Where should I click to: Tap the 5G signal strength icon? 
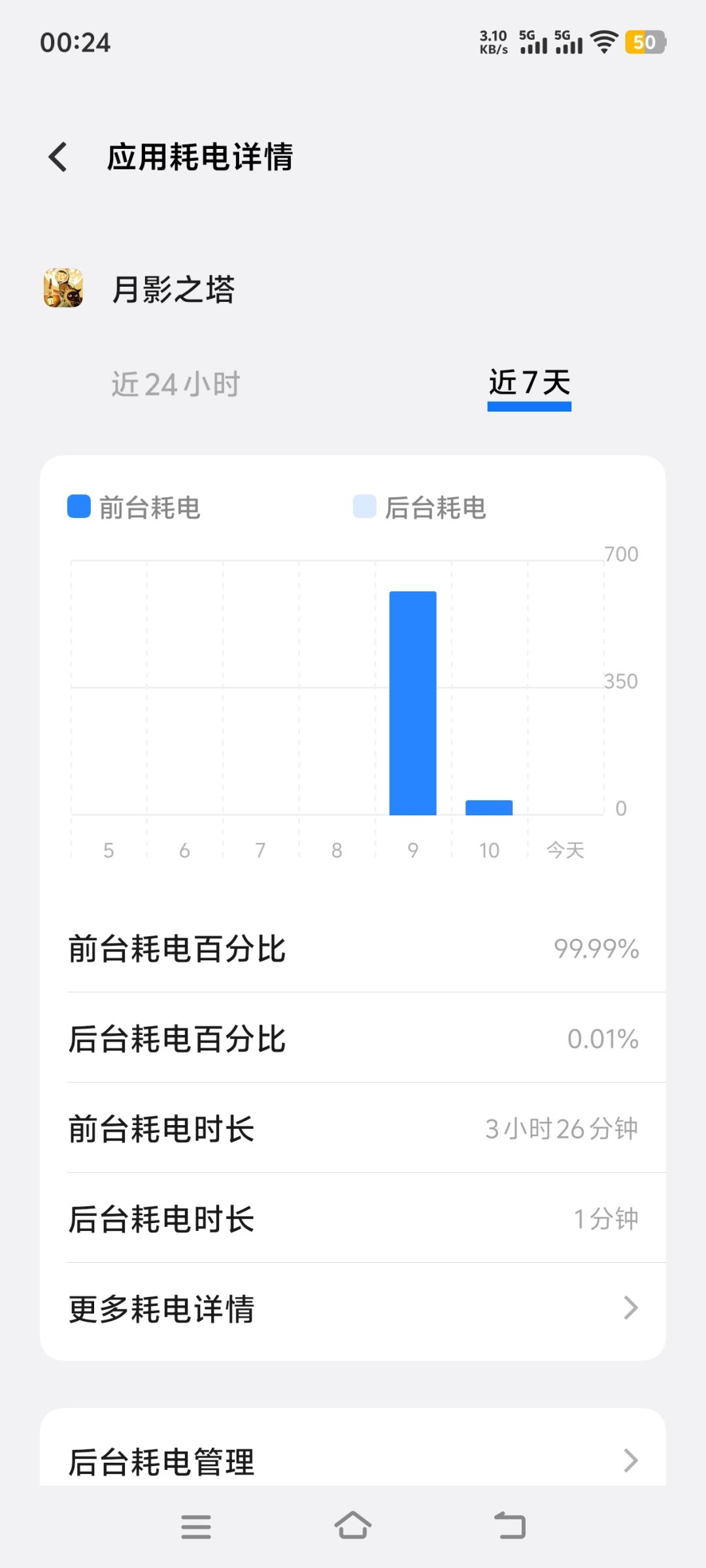(533, 42)
